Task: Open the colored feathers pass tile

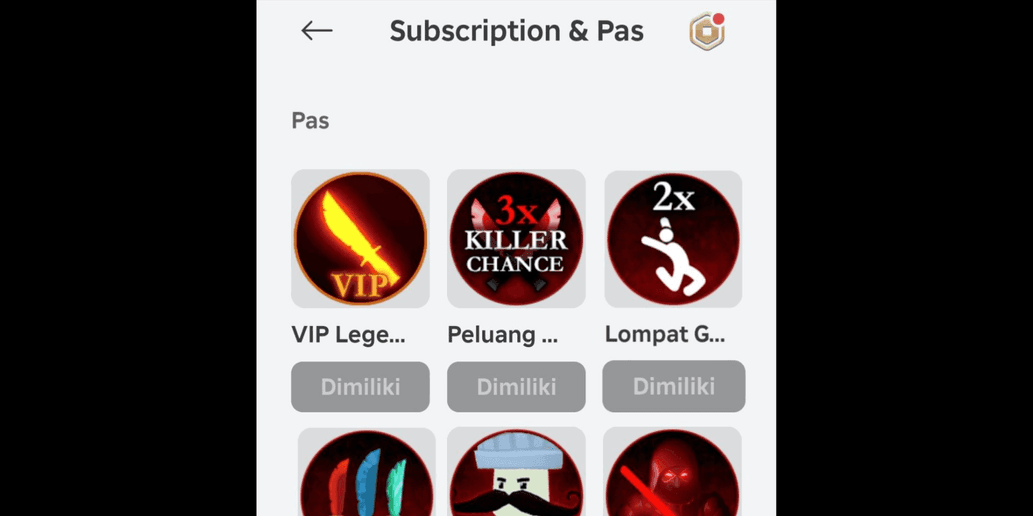Action: pos(366,474)
